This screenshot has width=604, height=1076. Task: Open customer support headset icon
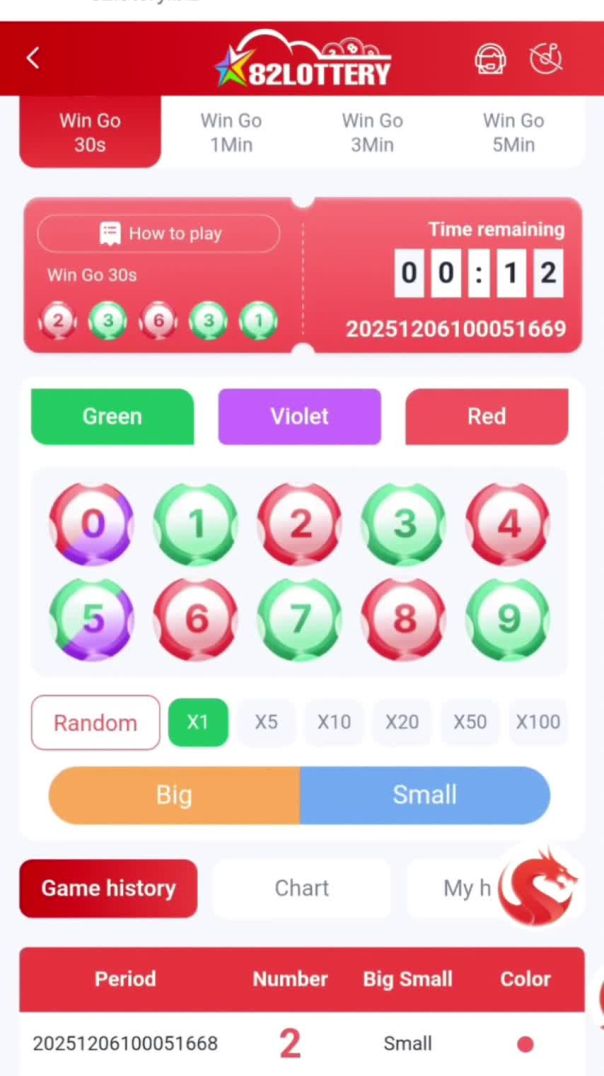tap(490, 59)
